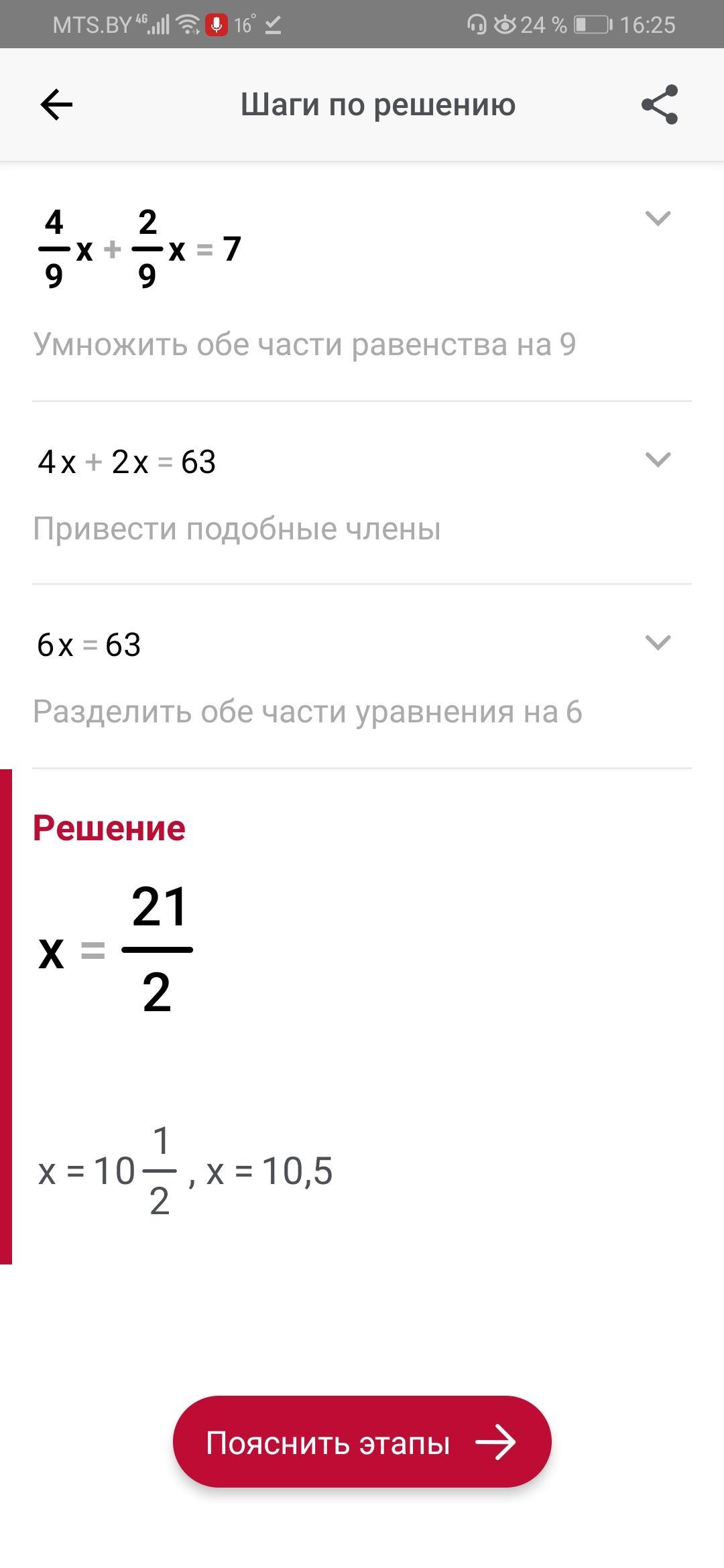Expand the 4x + 2x = 63 step
724x1568 pixels.
point(657,460)
